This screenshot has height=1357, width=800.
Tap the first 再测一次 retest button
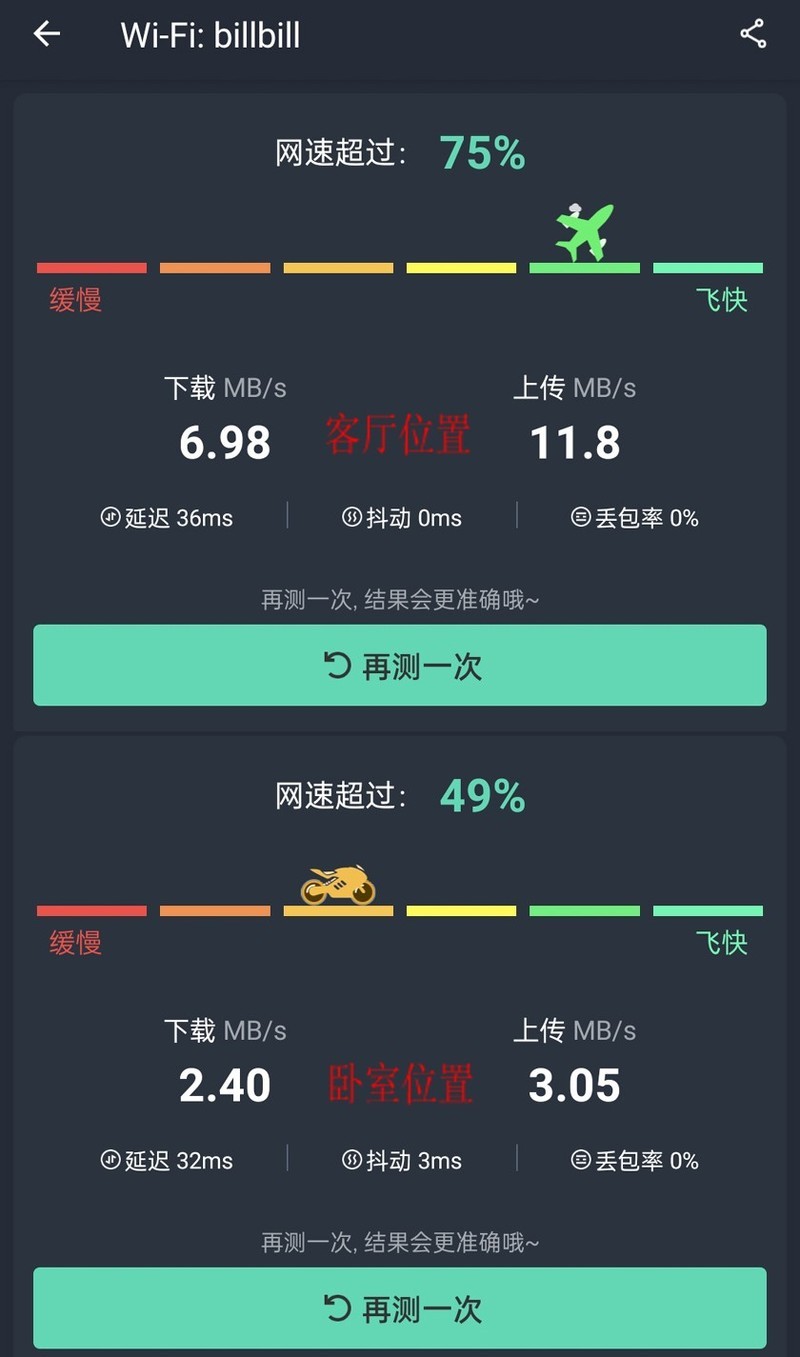point(400,665)
